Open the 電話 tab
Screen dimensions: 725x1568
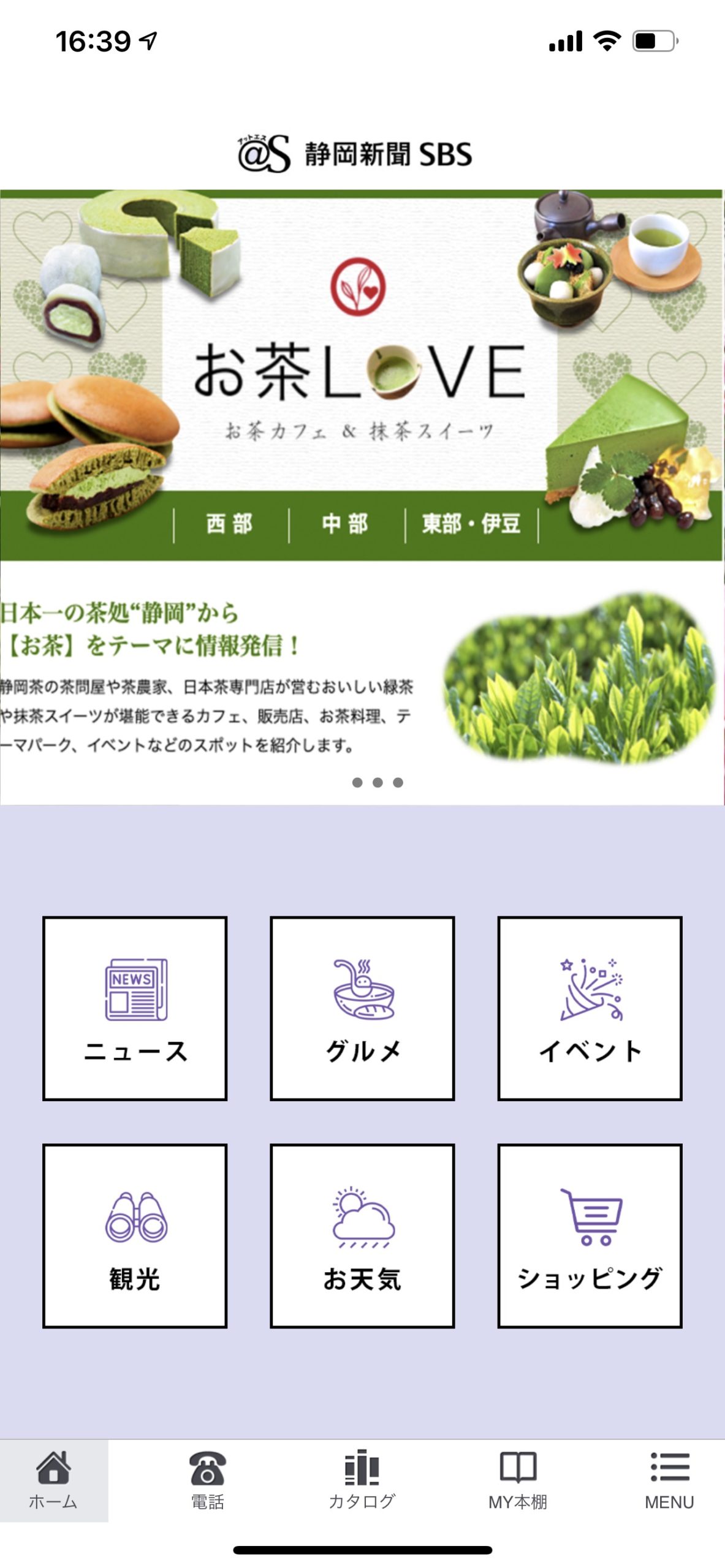[208, 1480]
